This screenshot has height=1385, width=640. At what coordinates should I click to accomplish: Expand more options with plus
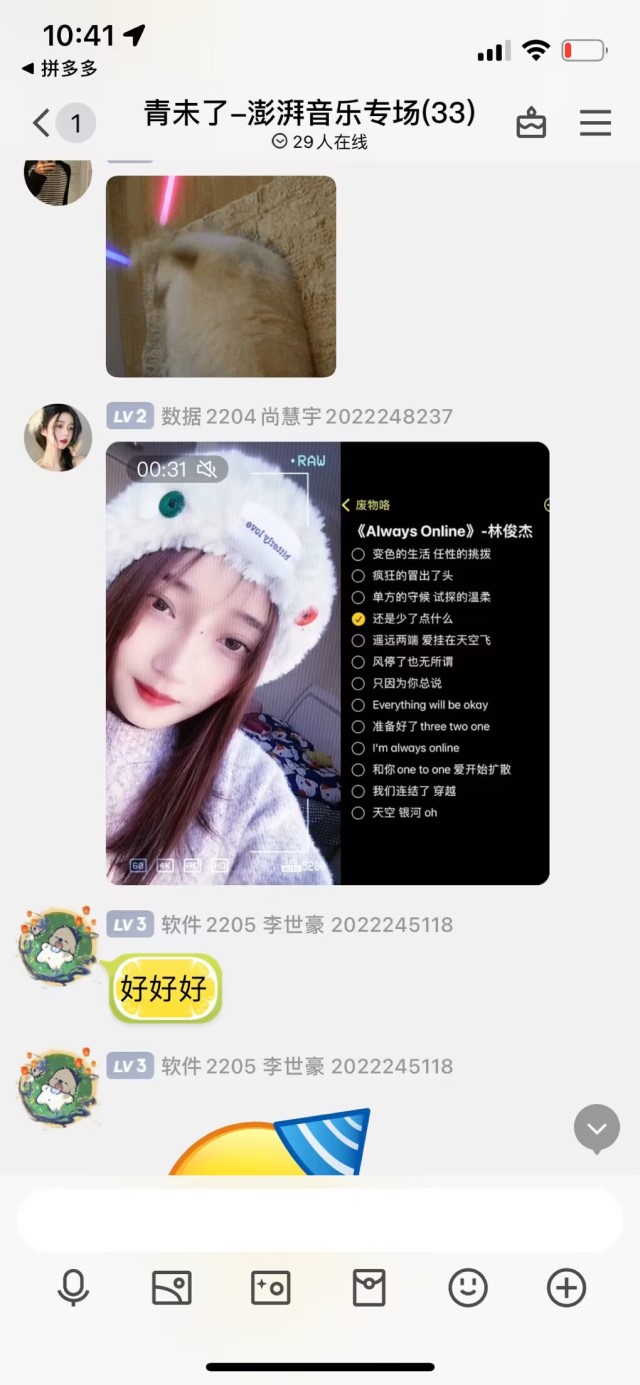(566, 1288)
